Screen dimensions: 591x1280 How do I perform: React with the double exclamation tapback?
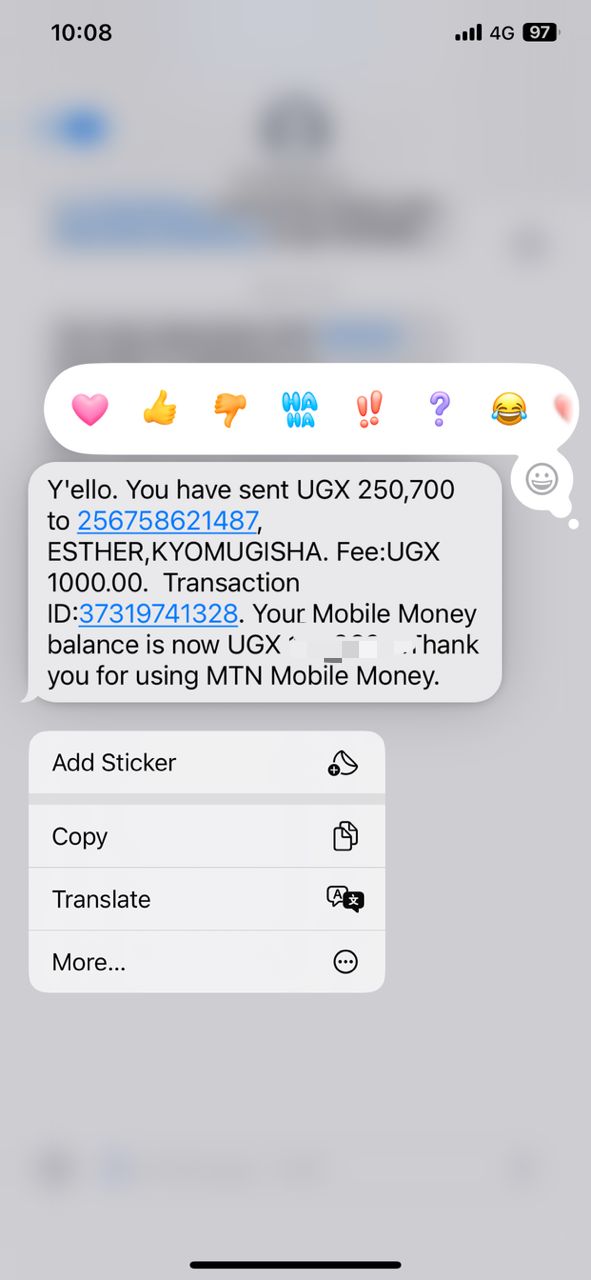[369, 409]
